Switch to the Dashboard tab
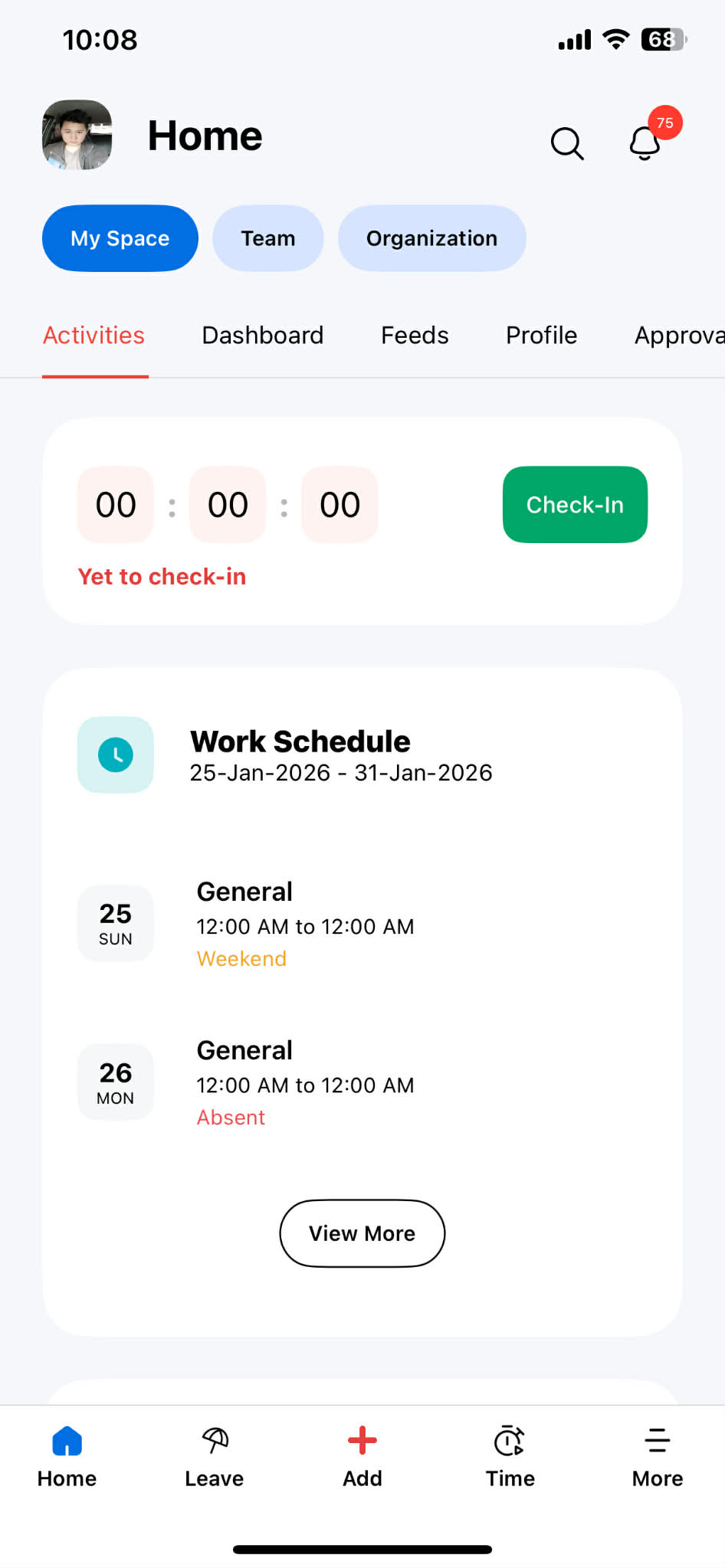 point(263,336)
